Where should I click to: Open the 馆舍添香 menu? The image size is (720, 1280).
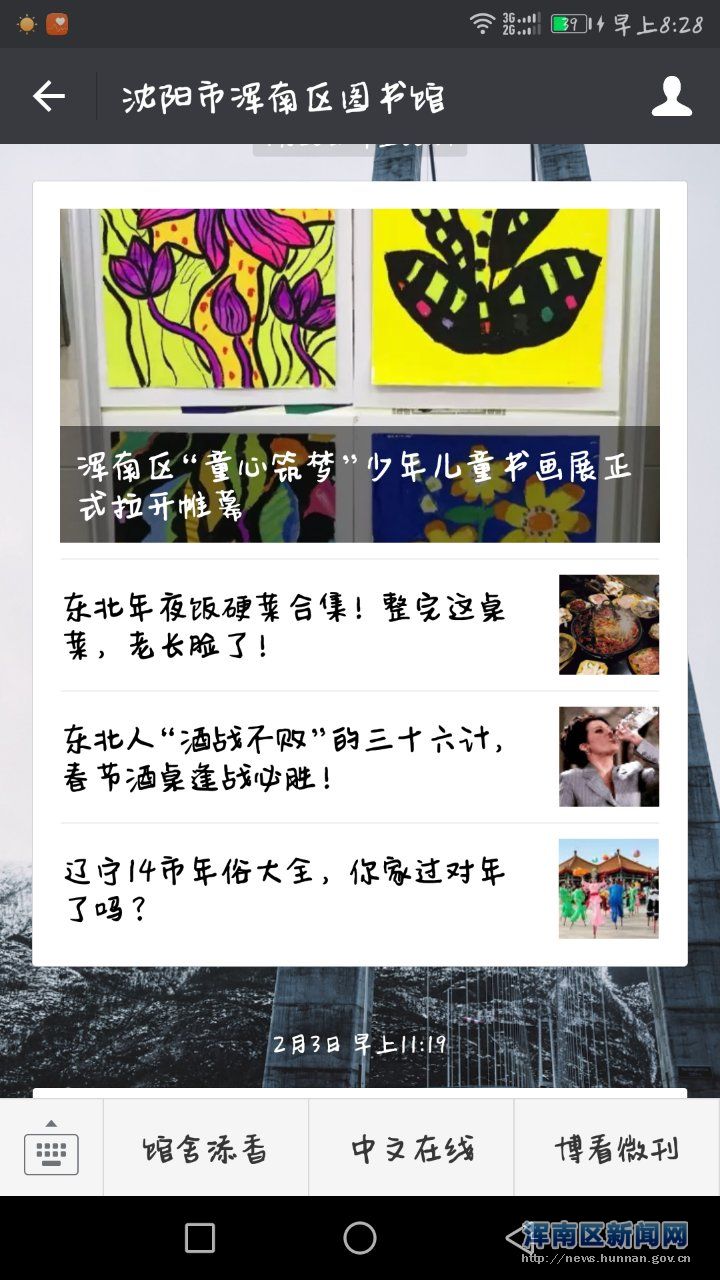click(205, 1148)
